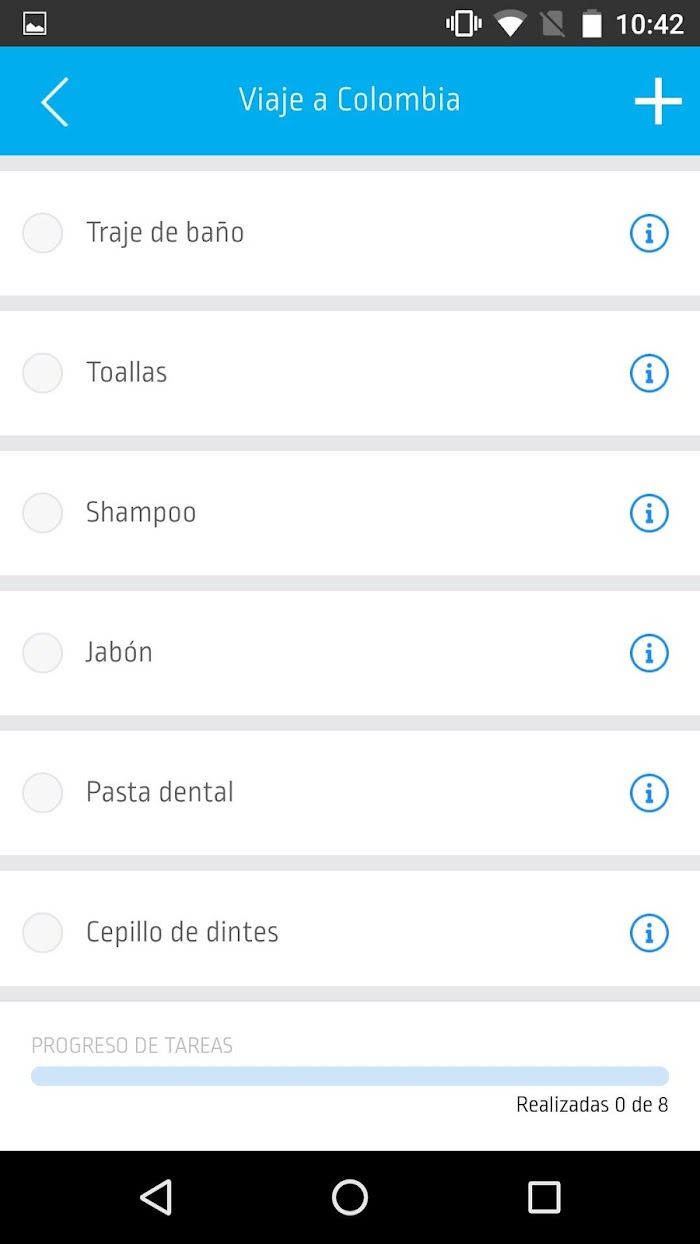700x1244 pixels.
Task: Tick the Shampoo circle
Action: (x=43, y=513)
